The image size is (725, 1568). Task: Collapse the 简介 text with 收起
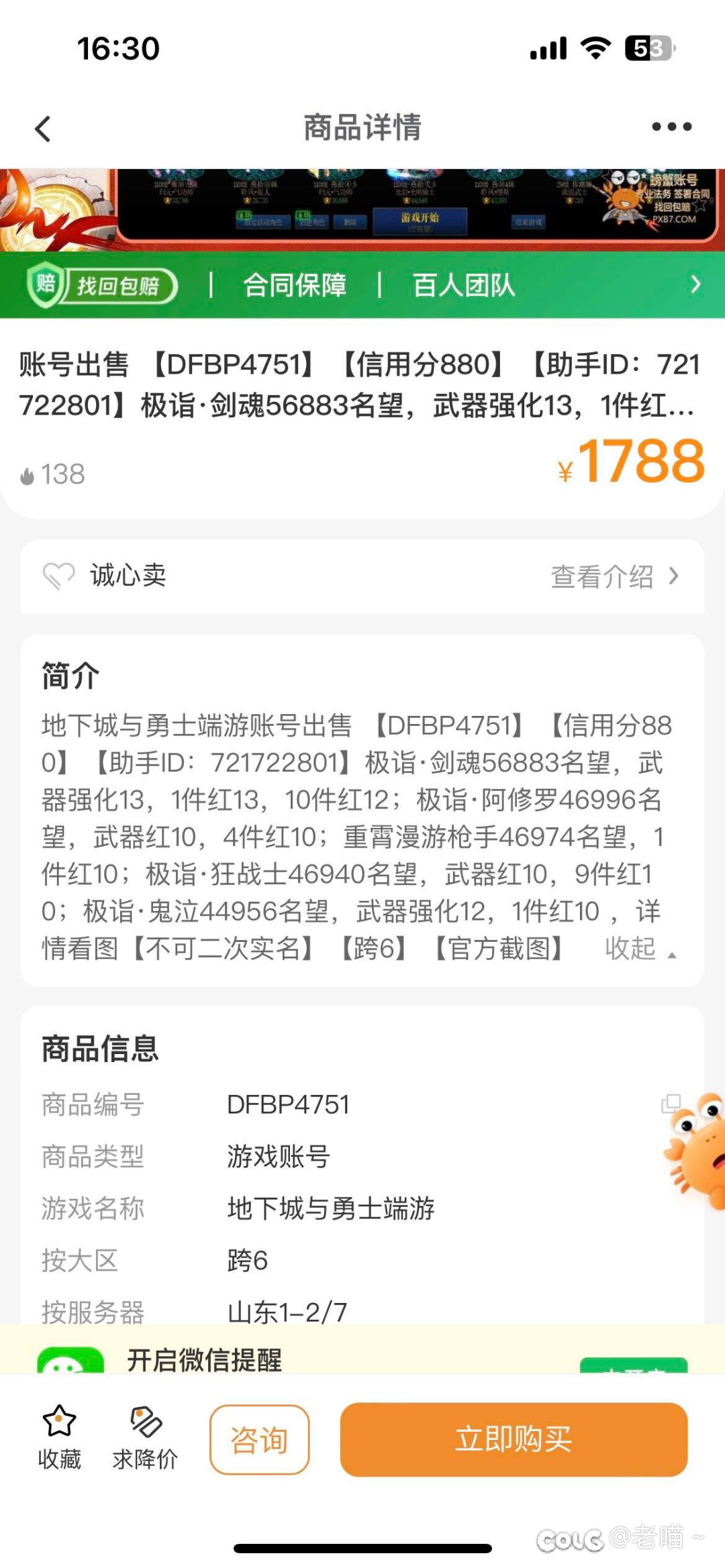tap(640, 949)
